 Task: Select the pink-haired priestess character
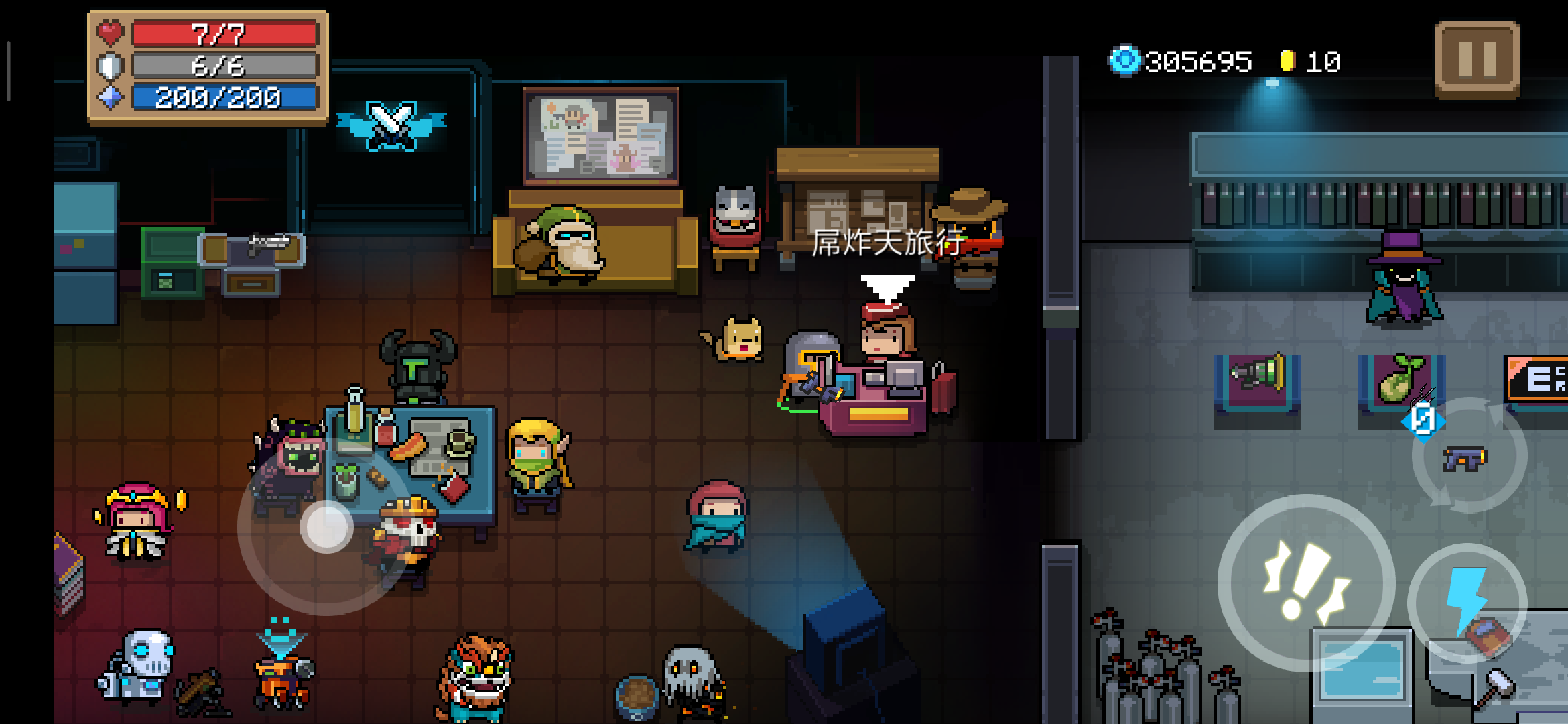139,523
